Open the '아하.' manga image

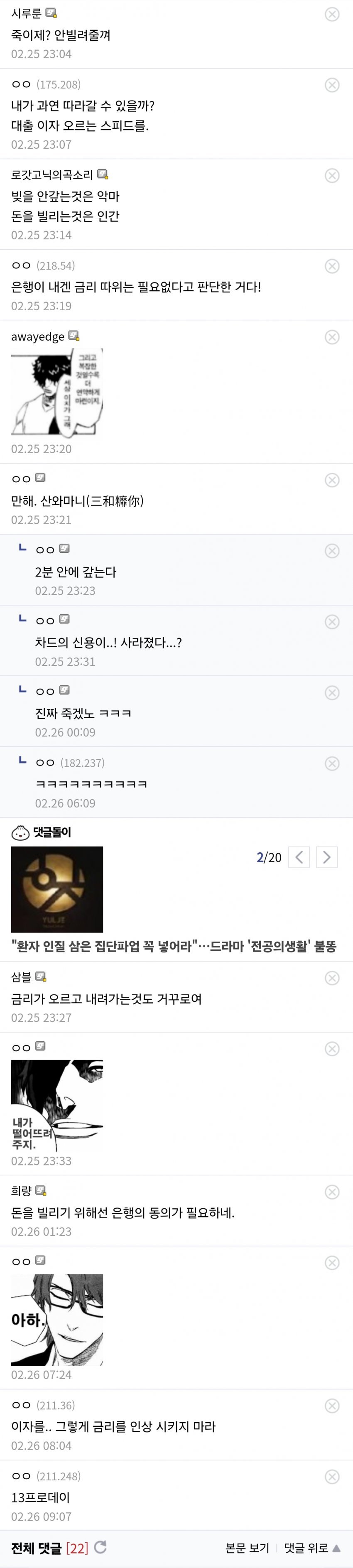click(56, 1319)
